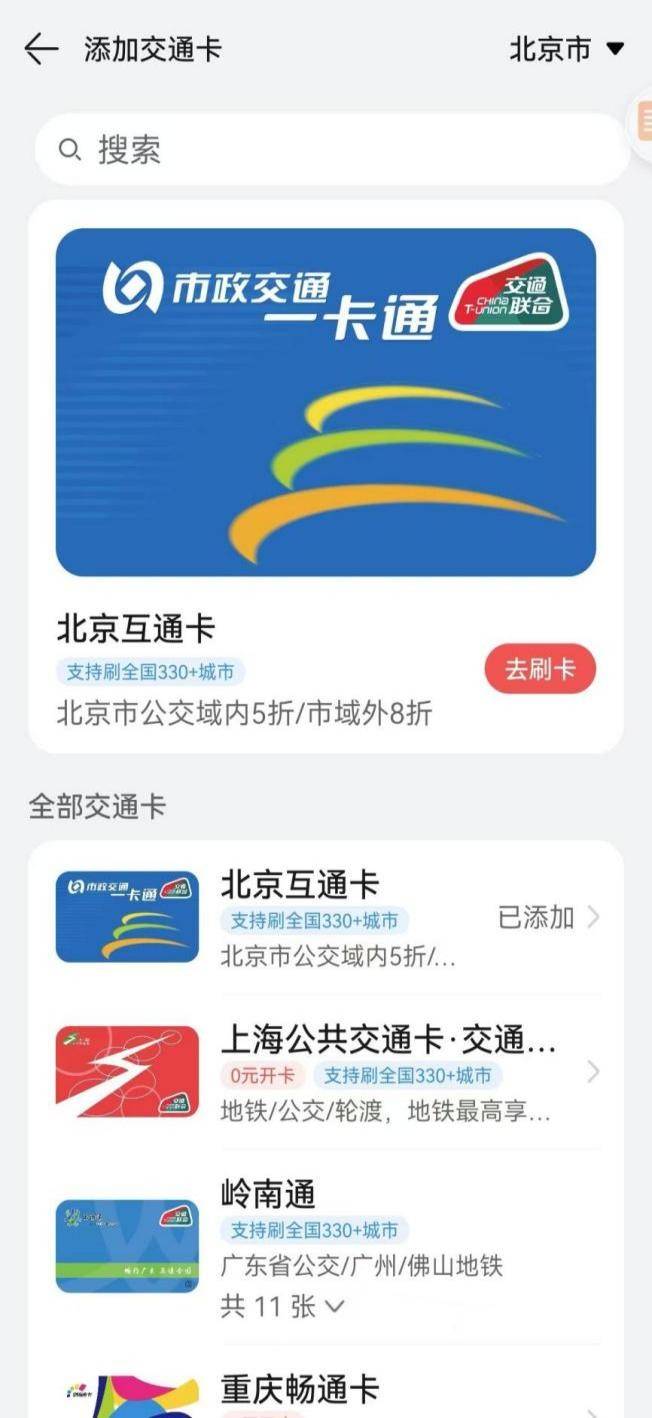Open the 上海公共交通卡 row
The height and width of the screenshot is (1418, 652).
(326, 1072)
